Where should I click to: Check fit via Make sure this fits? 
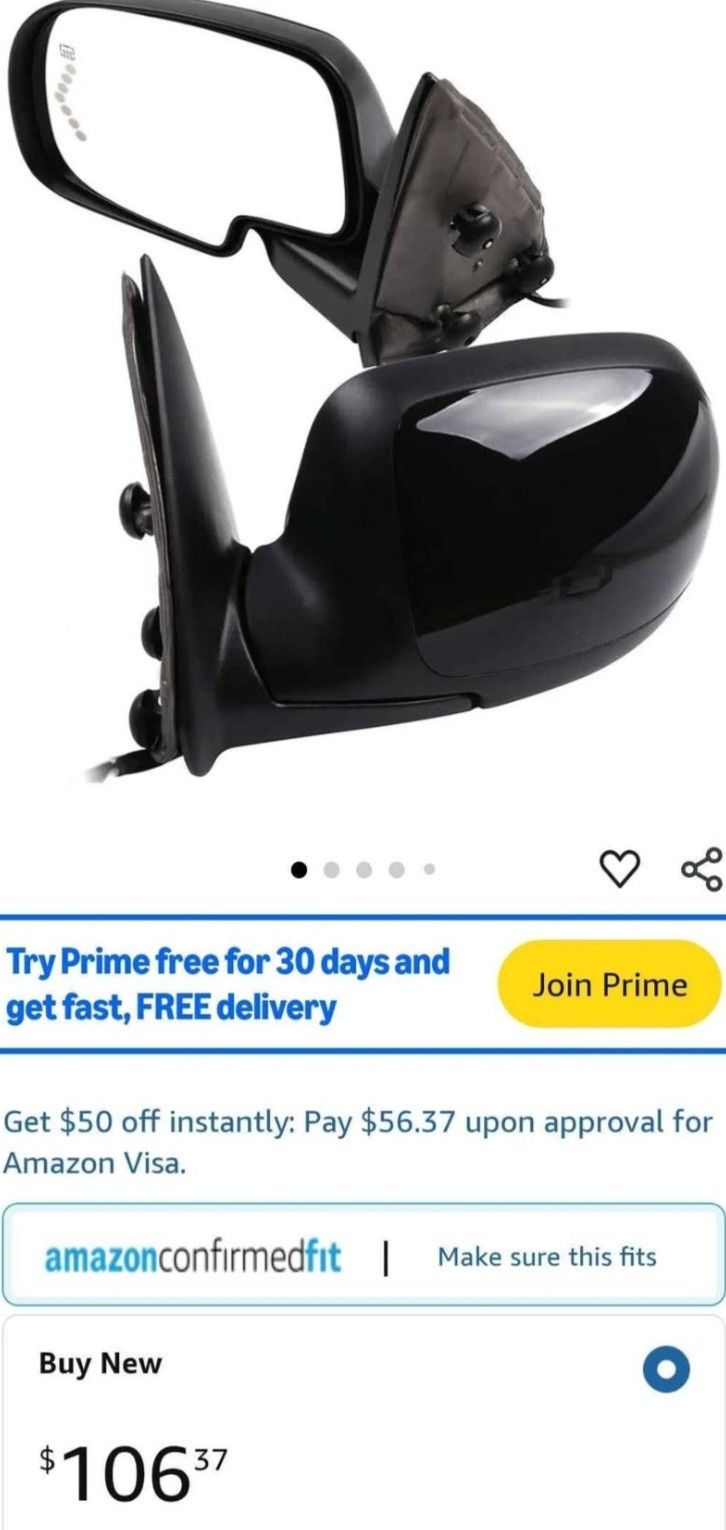coord(547,1255)
